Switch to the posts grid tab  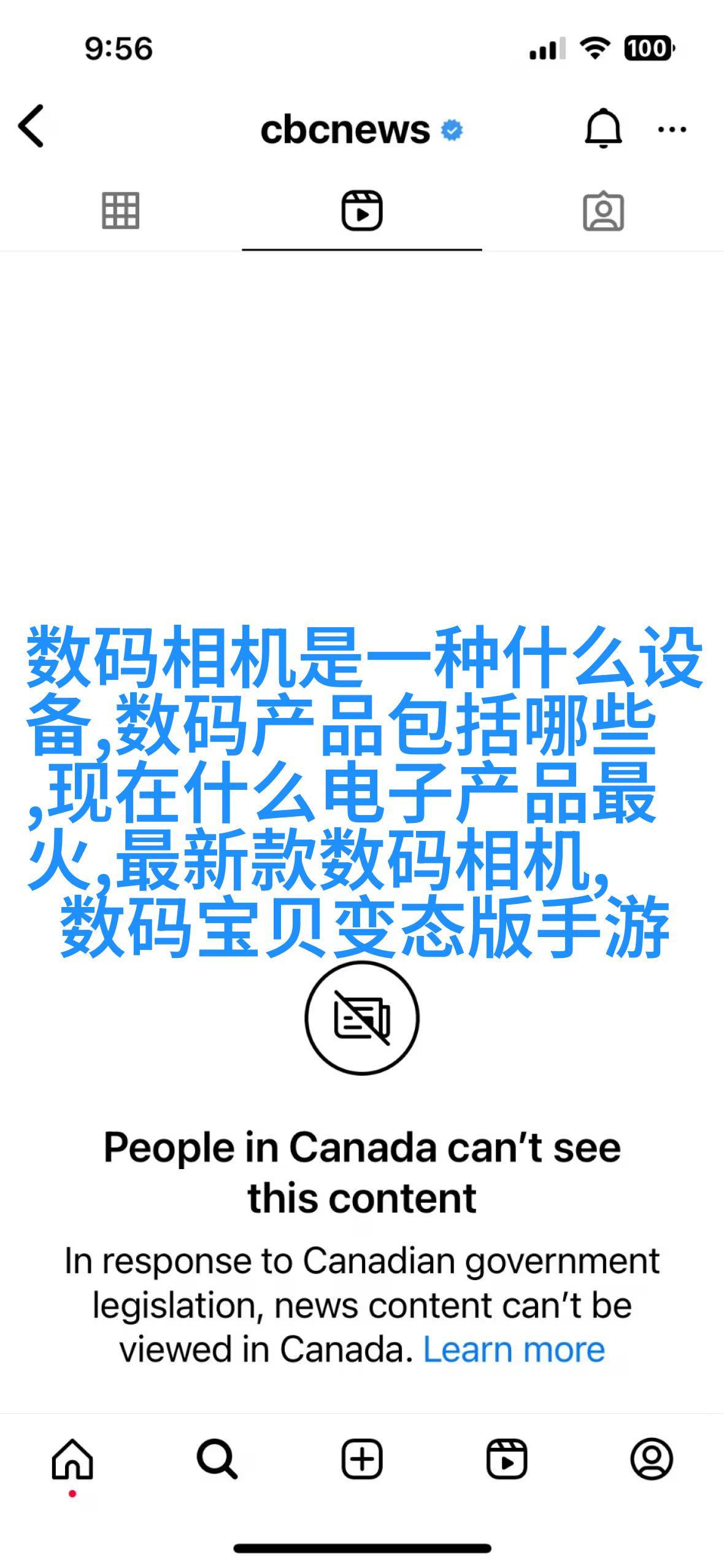coord(120,211)
